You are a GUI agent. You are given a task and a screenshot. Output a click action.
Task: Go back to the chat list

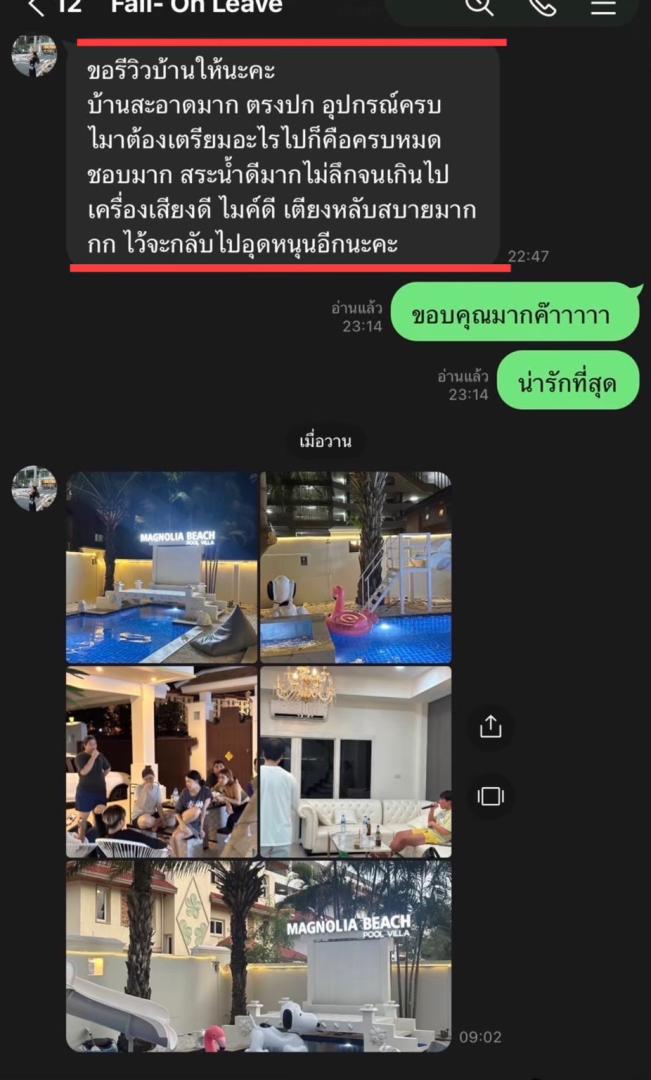pos(36,7)
